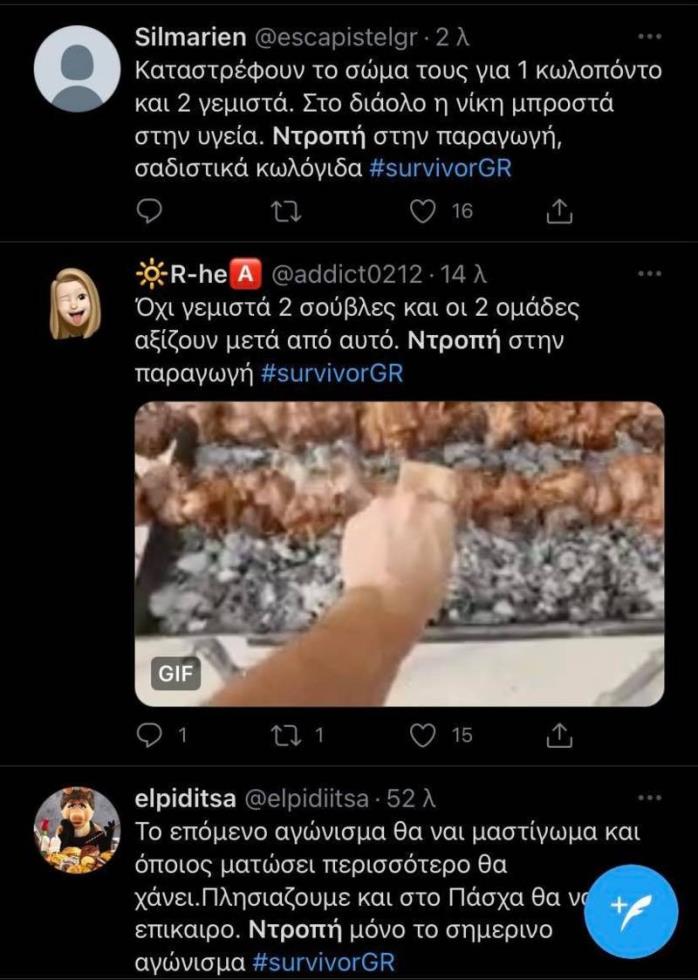Viewport: 698px width, 980px height.
Task: Share Silmarien's tweet
Action: [561, 211]
